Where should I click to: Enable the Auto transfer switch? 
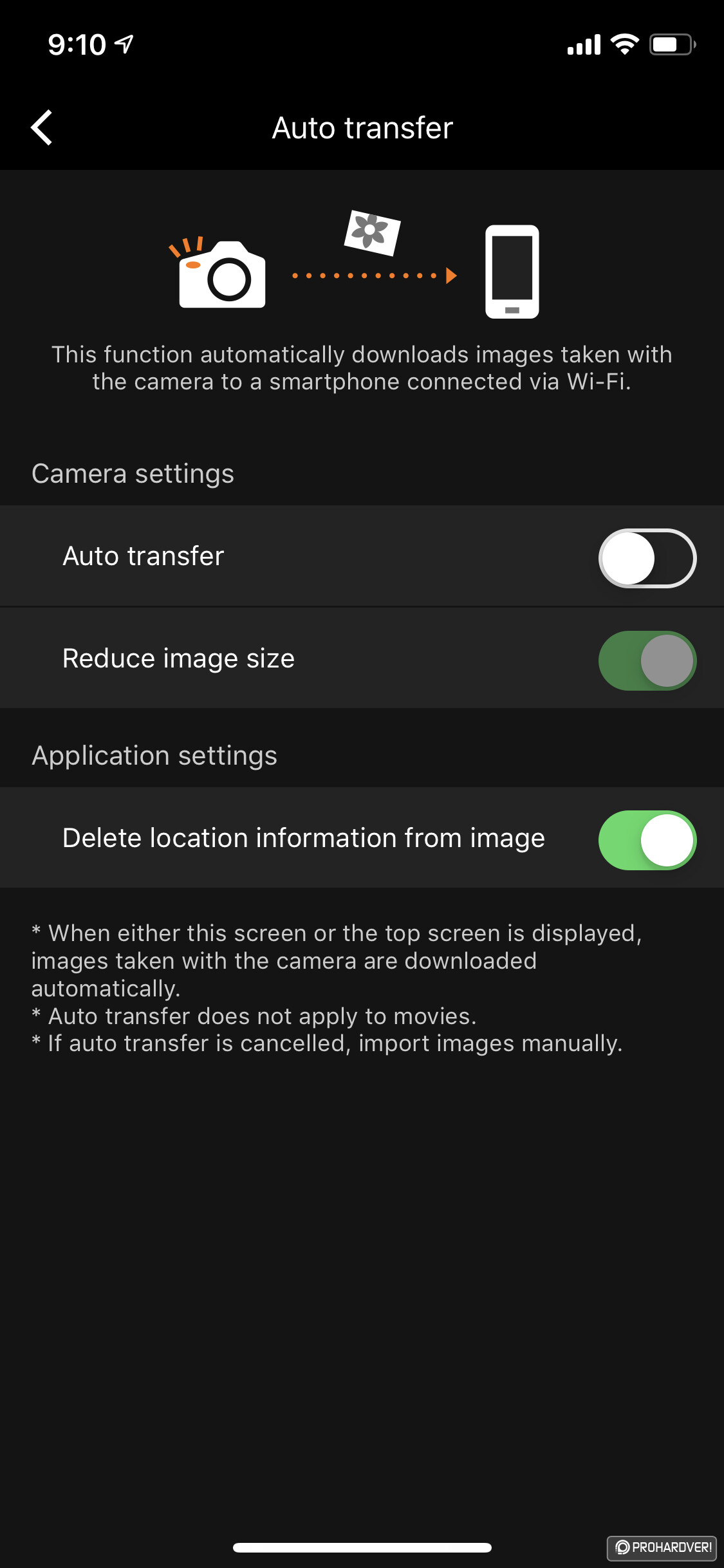point(647,558)
